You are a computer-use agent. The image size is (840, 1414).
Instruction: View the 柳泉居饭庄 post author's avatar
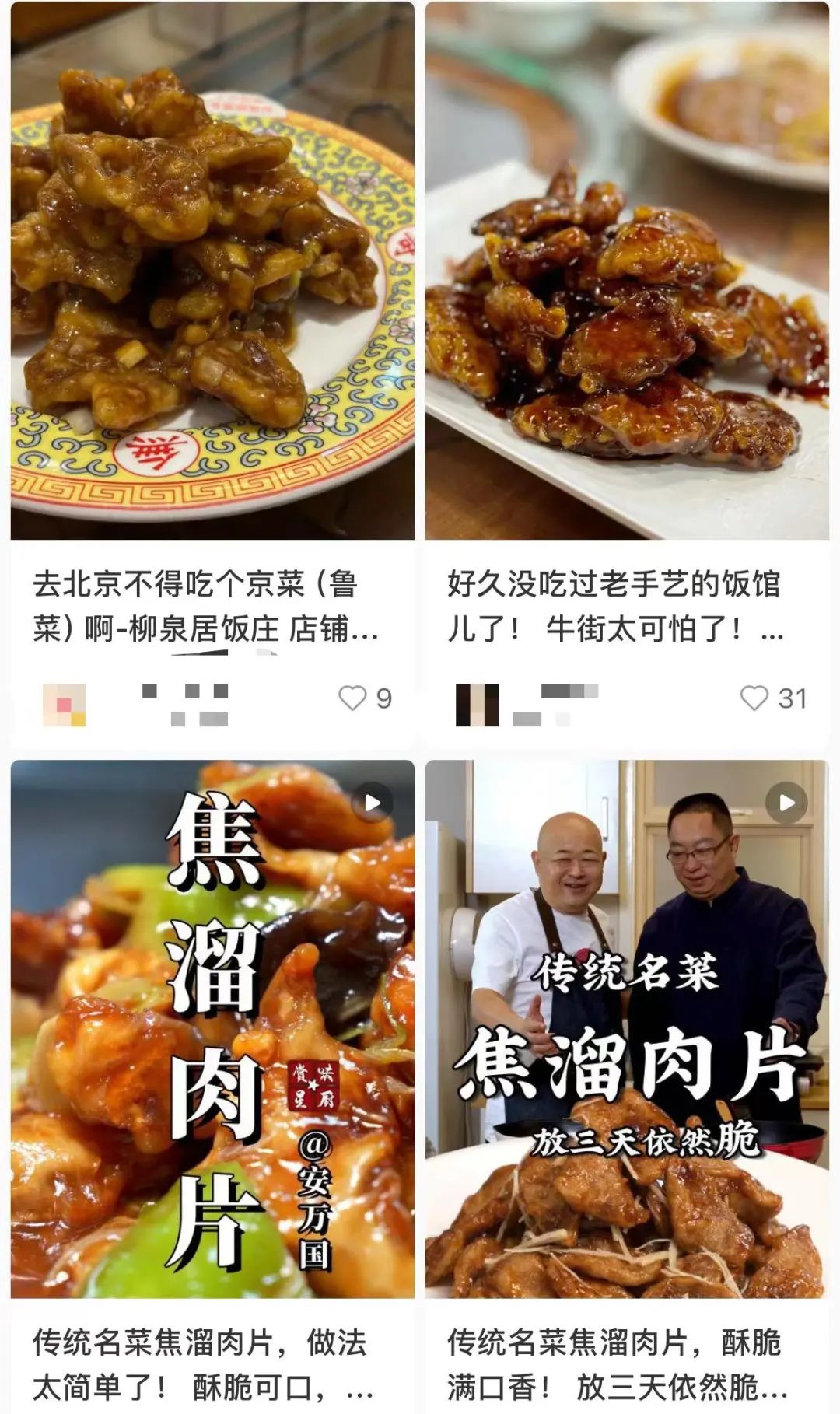coord(65,705)
